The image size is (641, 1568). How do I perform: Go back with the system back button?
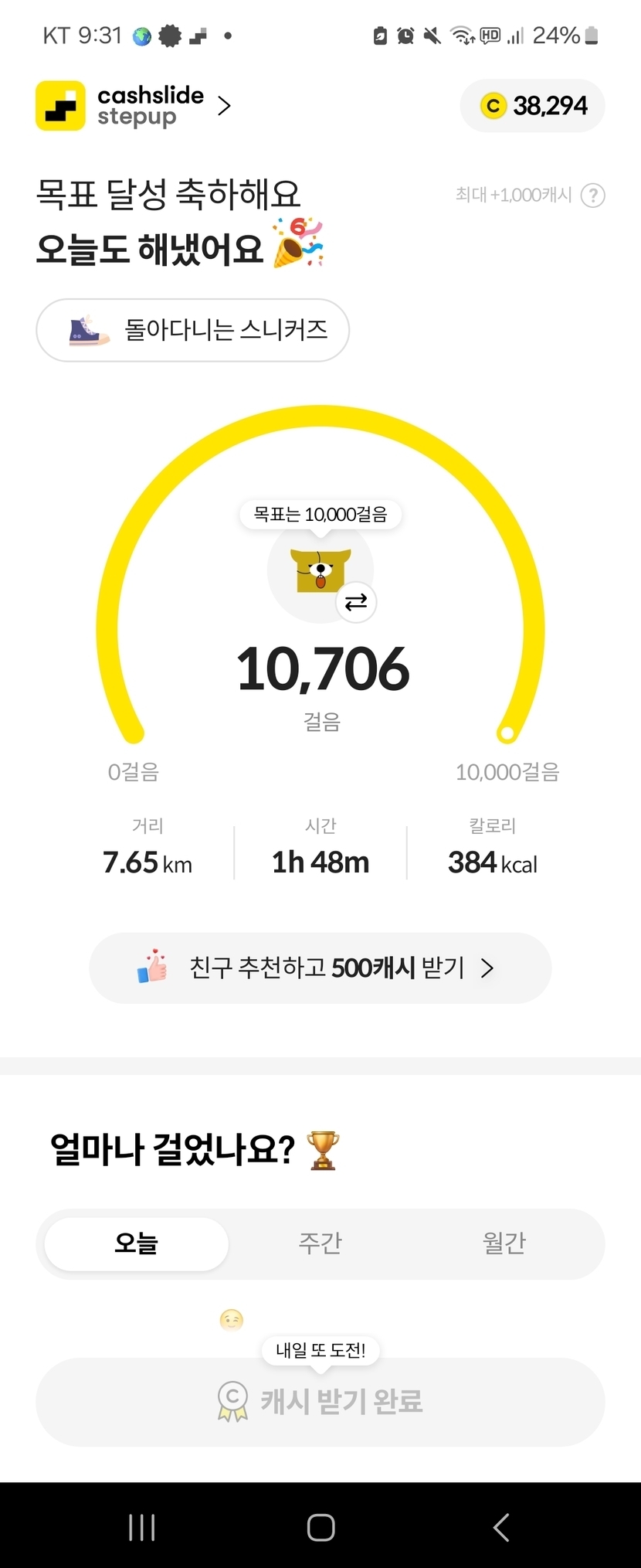pos(500,1527)
